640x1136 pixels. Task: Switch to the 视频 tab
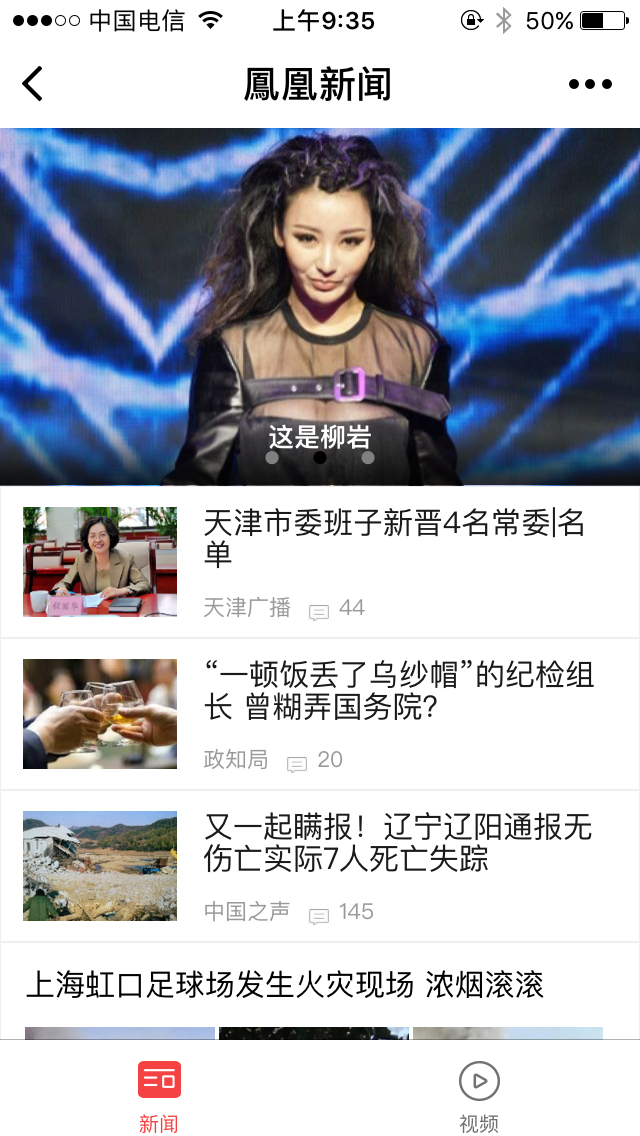479,1095
